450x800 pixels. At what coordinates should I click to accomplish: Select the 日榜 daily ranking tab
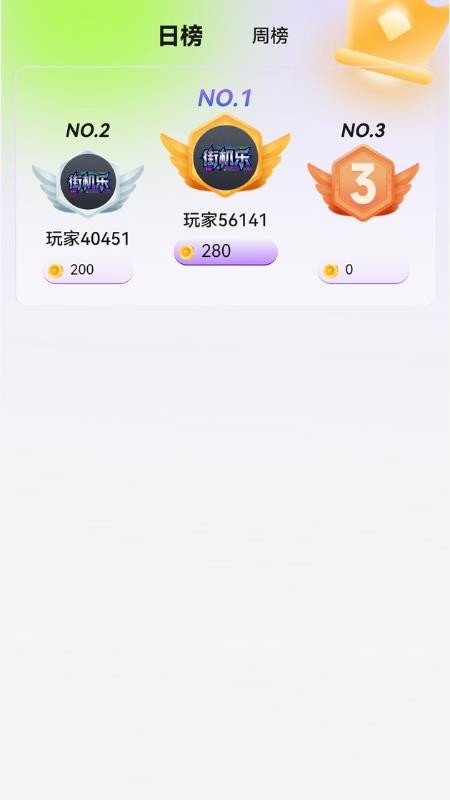click(181, 36)
